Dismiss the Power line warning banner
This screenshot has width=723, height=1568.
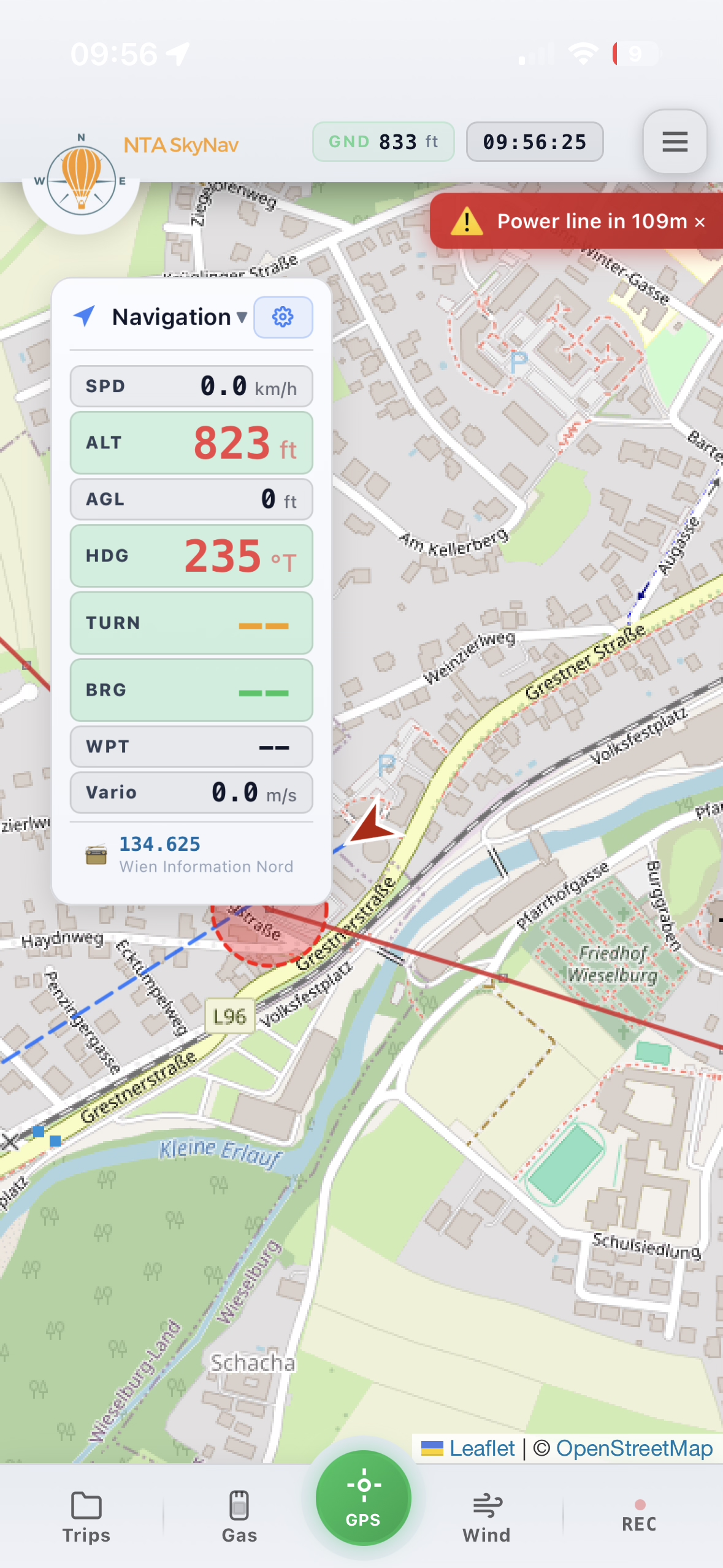(x=700, y=223)
